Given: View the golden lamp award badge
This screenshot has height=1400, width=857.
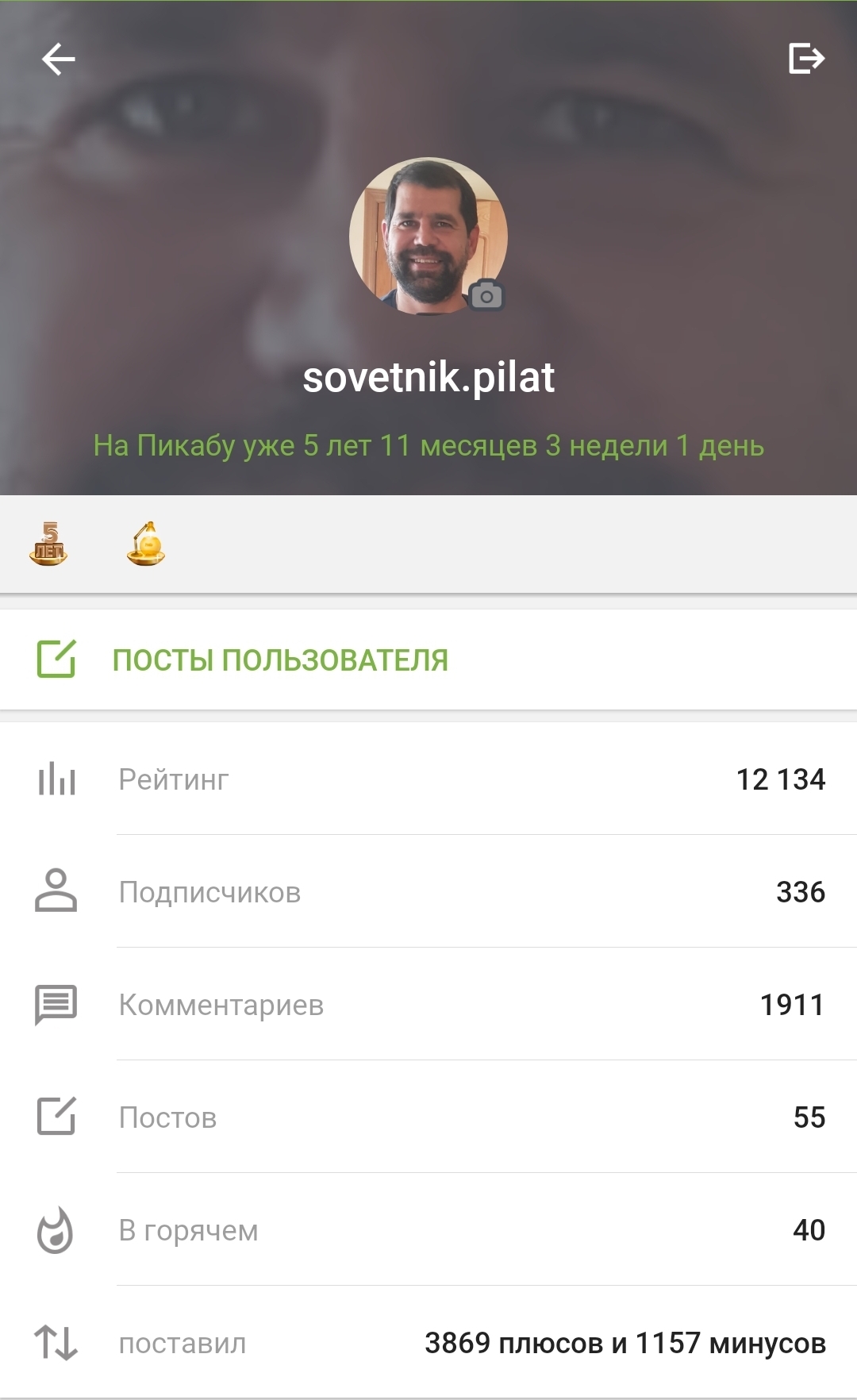Looking at the screenshot, I should point(146,544).
